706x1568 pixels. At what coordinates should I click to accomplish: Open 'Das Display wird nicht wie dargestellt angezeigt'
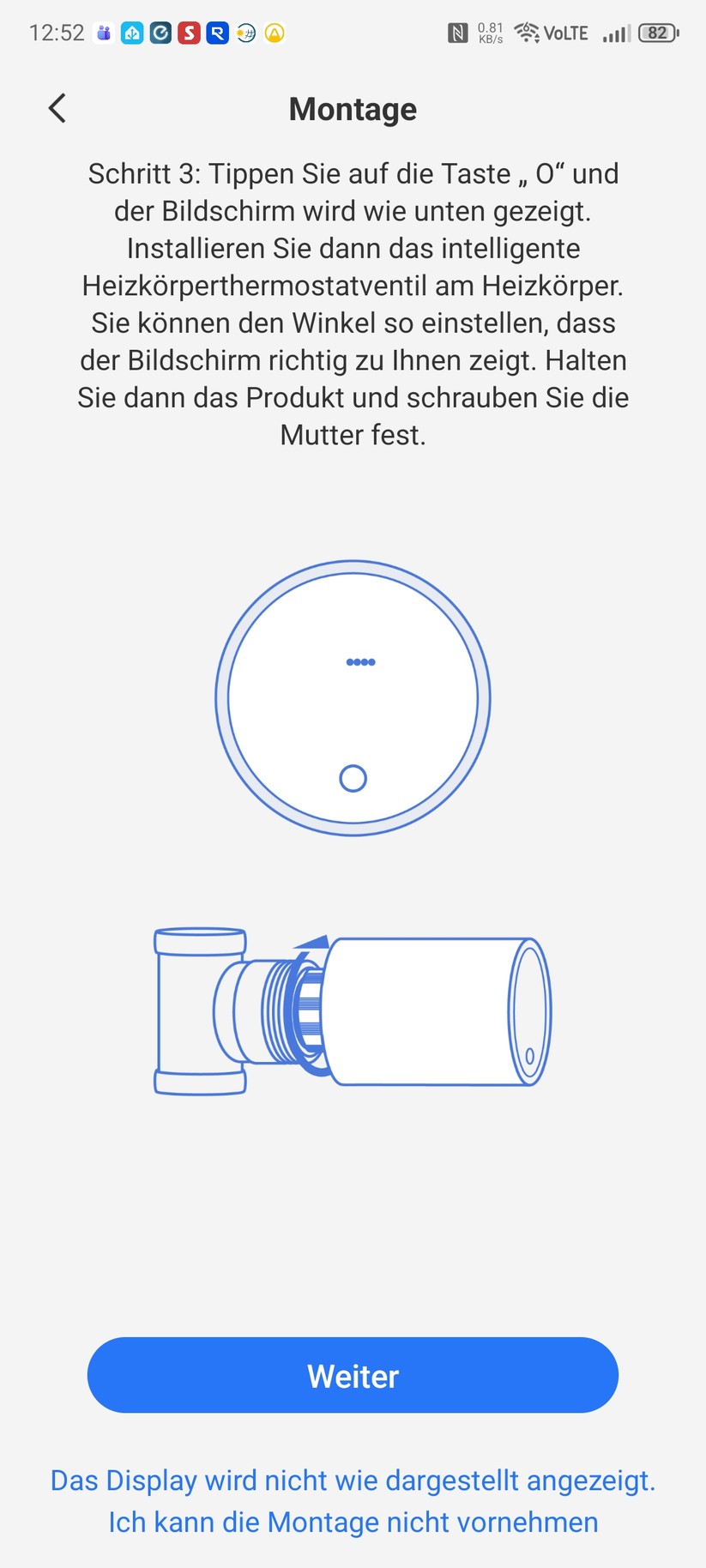(353, 1481)
